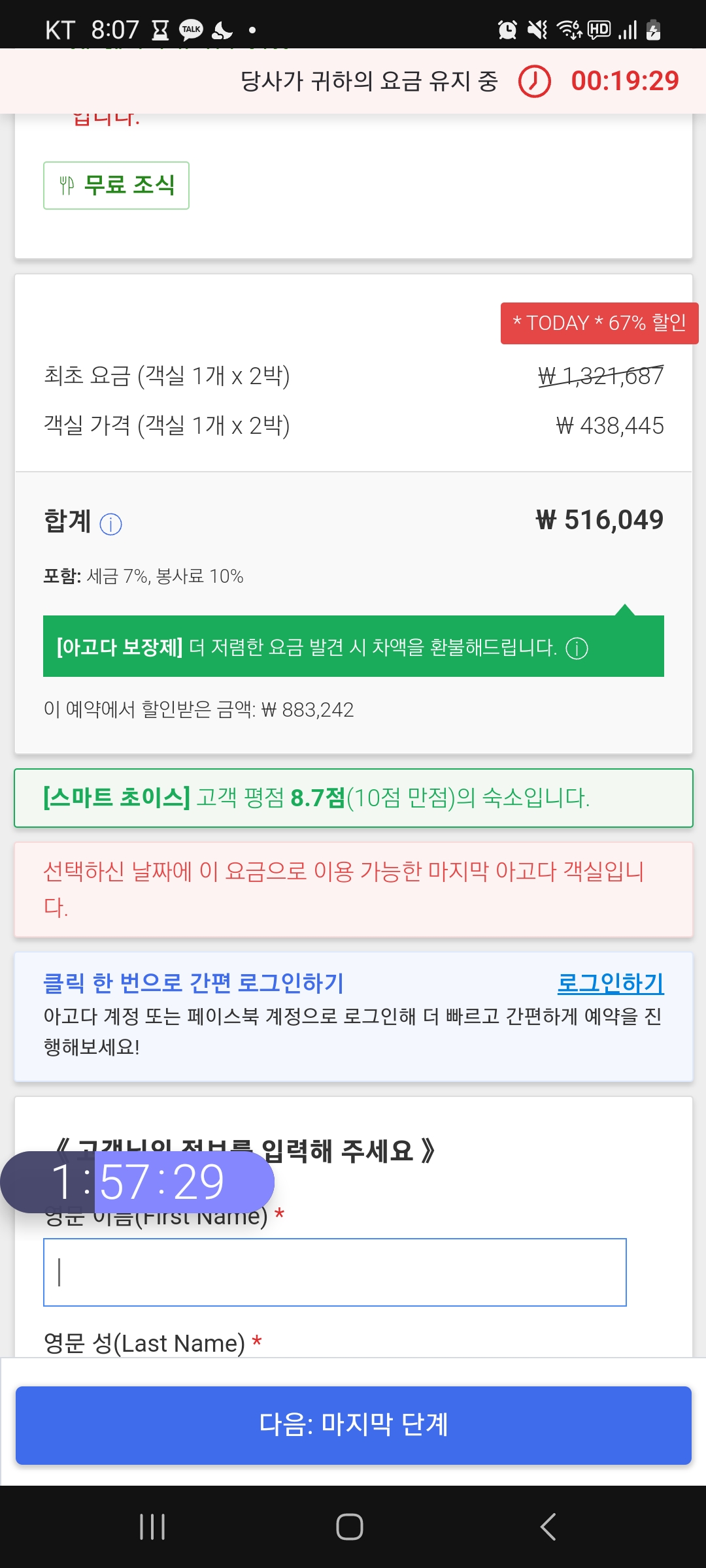This screenshot has height=1568, width=706.
Task: Open recent apps from navigation bar
Action: pyautogui.click(x=152, y=1527)
